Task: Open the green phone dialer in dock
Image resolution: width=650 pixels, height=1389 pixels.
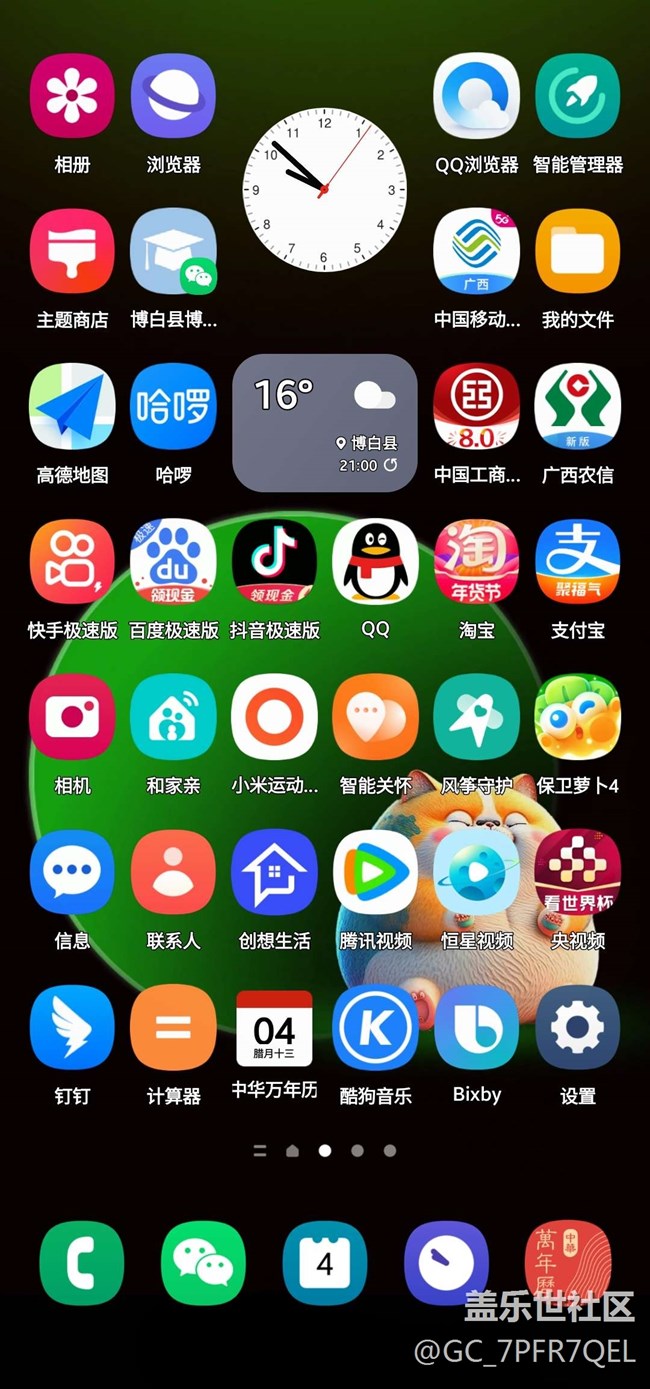Action: pos(82,1264)
